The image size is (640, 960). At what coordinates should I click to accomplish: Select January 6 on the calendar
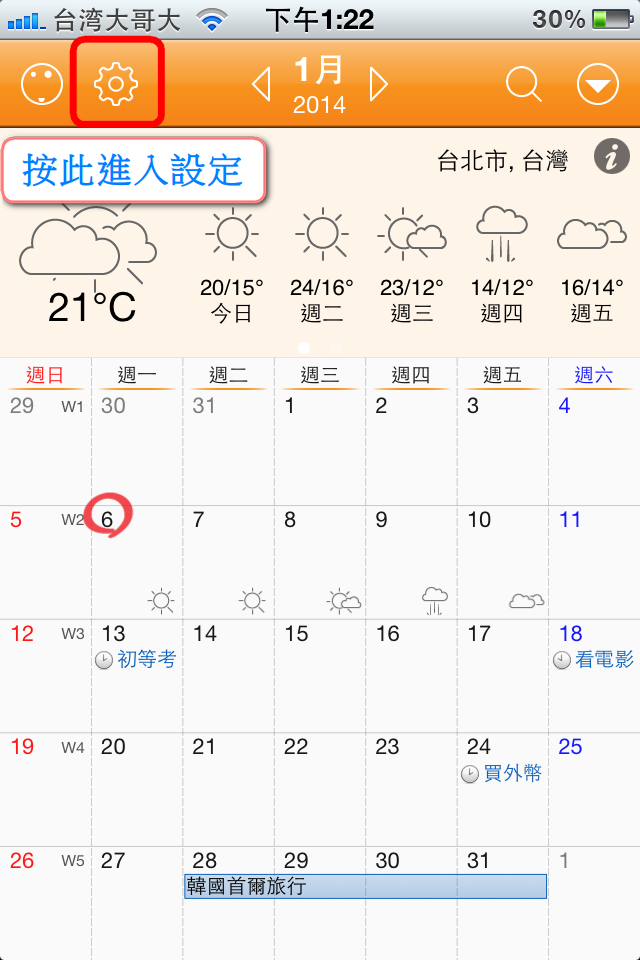tap(136, 560)
